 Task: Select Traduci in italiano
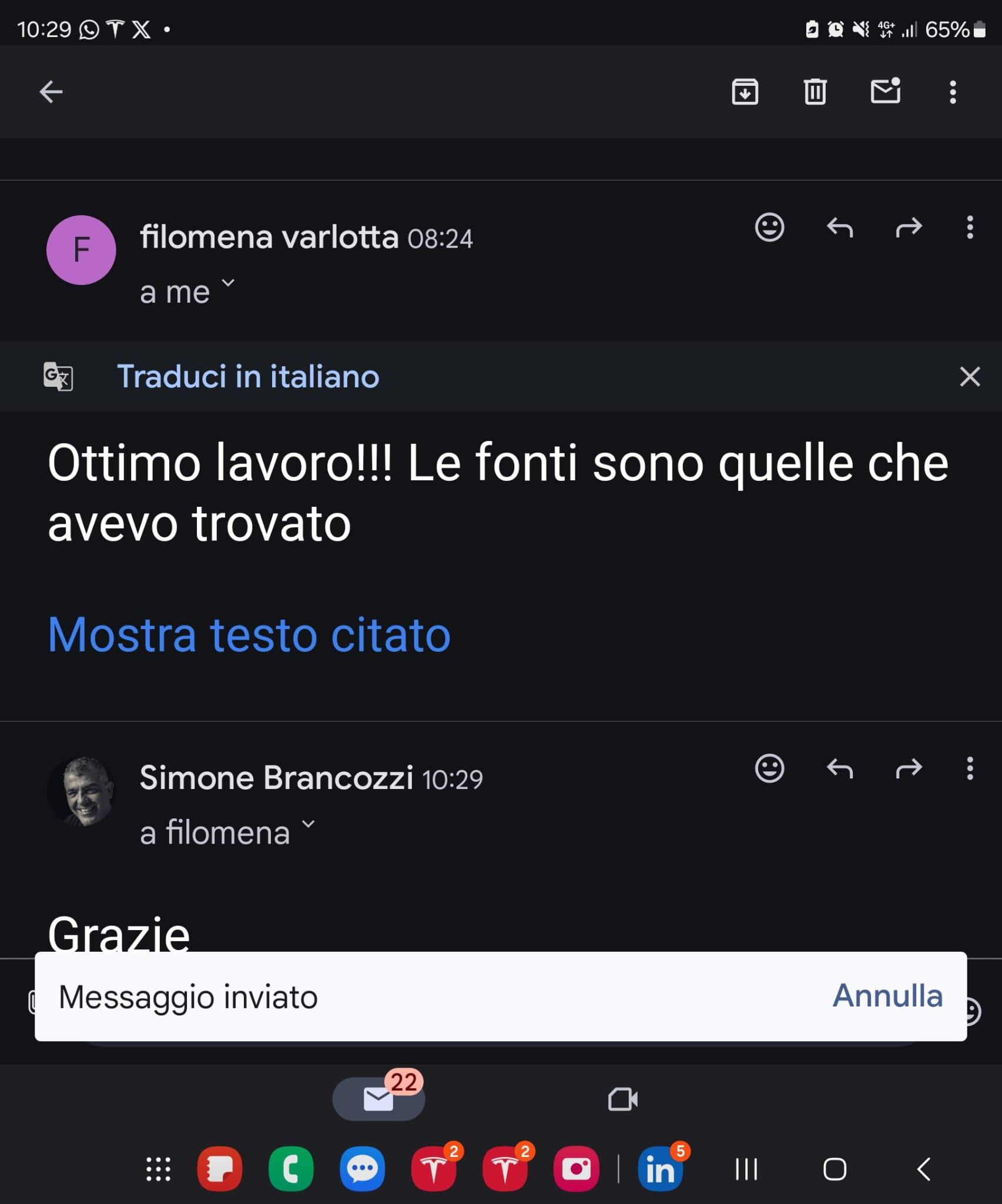click(248, 376)
